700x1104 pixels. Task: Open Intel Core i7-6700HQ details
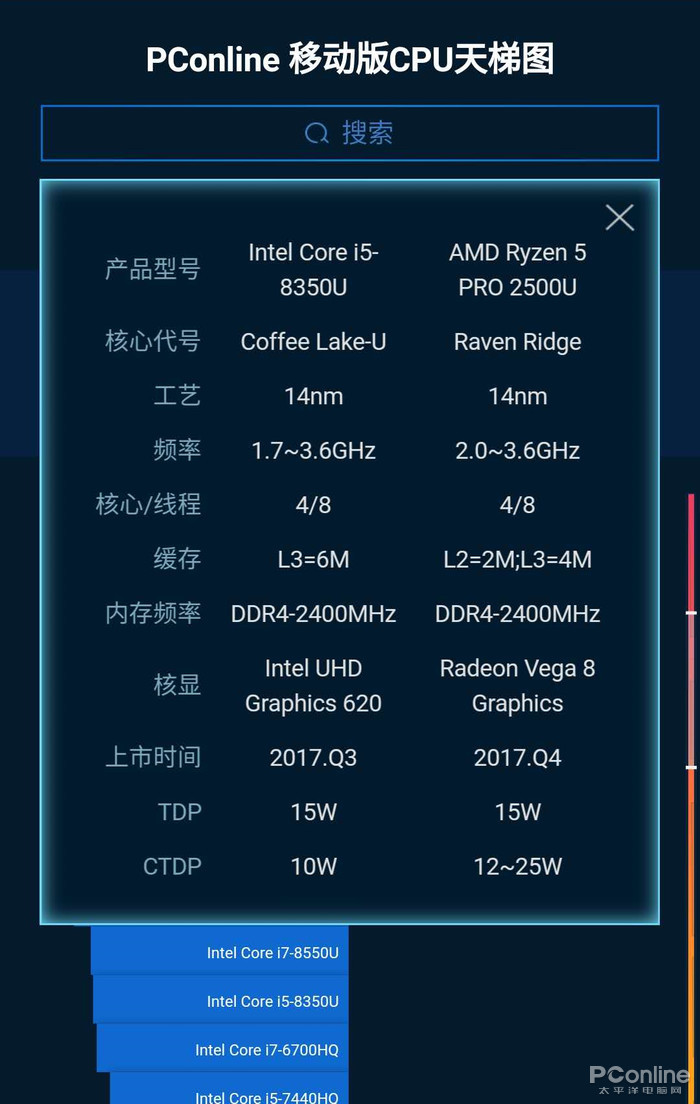[224, 1049]
